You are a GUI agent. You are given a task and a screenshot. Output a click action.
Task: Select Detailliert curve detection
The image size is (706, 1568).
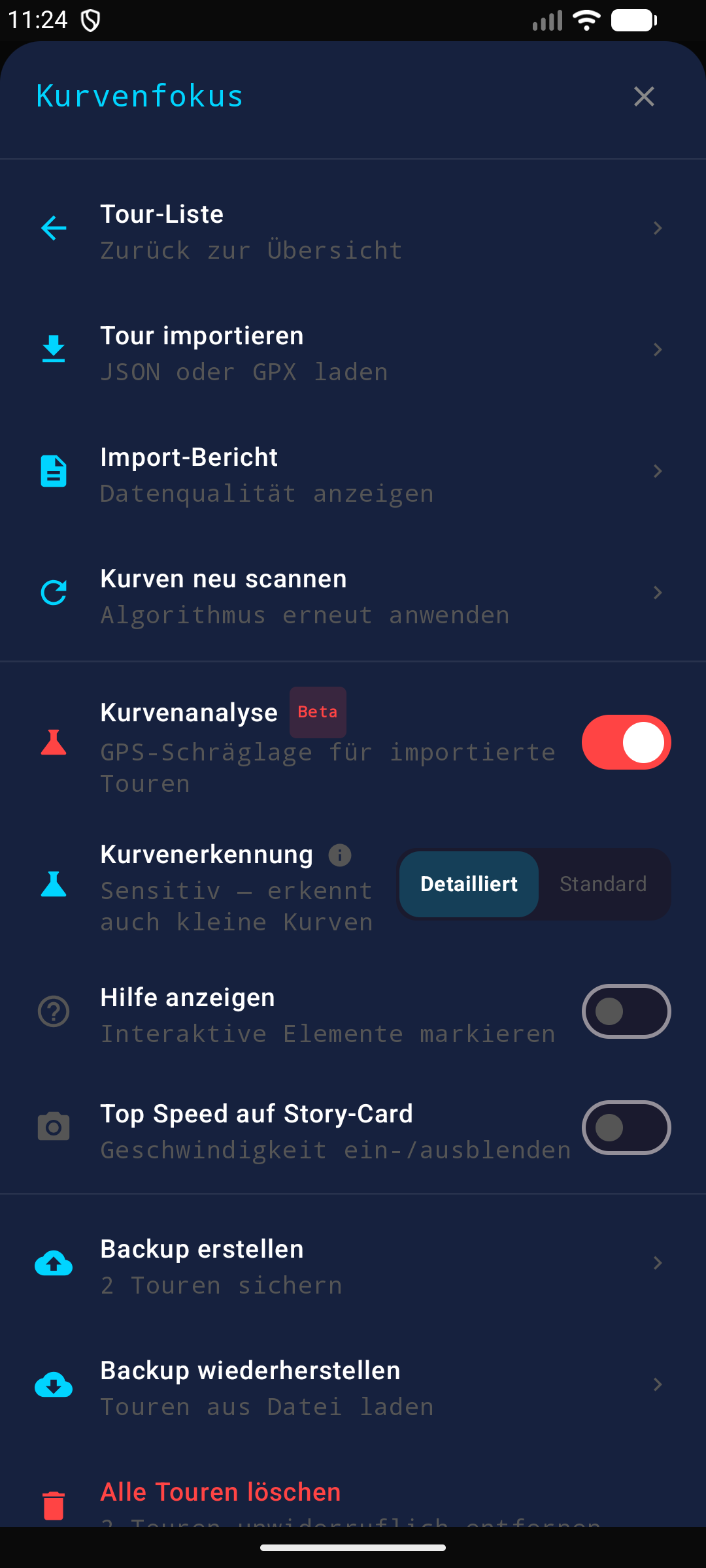pos(469,884)
